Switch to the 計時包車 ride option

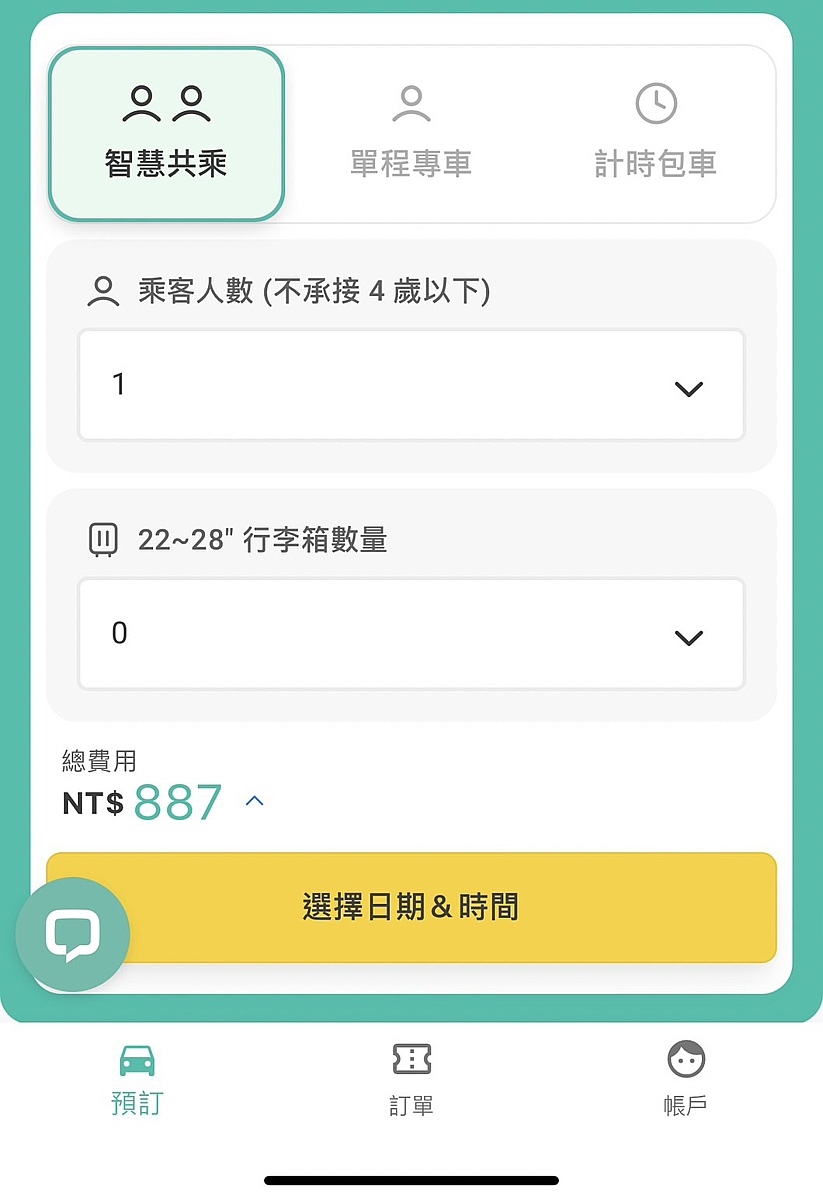tap(656, 134)
